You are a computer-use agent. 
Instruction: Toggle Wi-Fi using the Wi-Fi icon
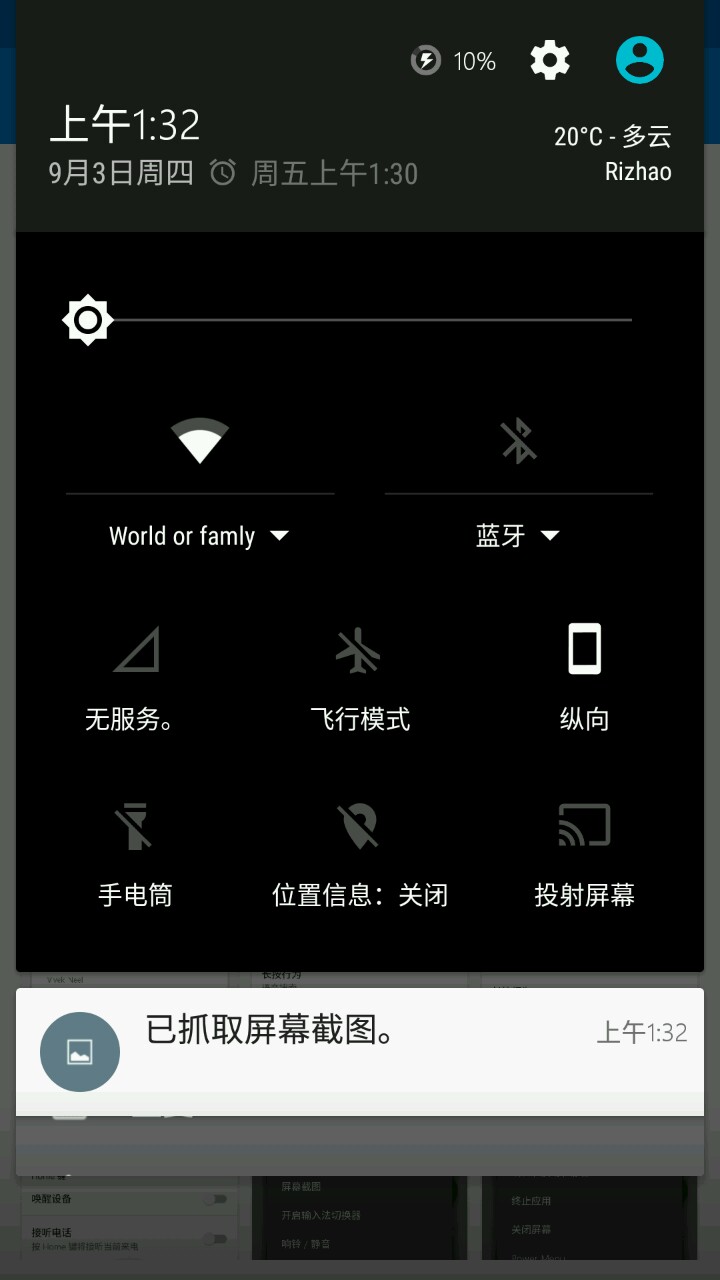[x=200, y=440]
